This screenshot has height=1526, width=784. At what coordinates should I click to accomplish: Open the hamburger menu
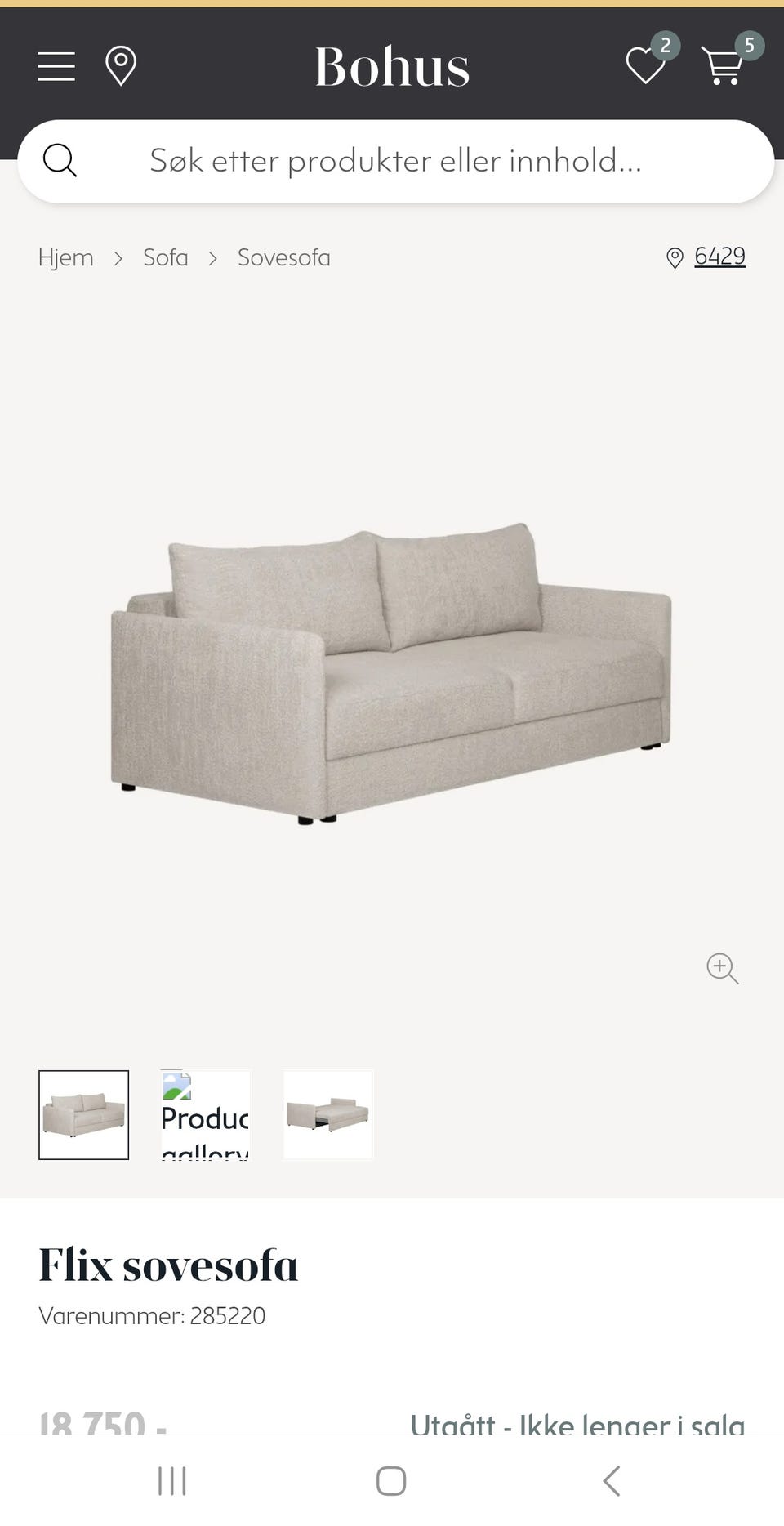click(56, 66)
